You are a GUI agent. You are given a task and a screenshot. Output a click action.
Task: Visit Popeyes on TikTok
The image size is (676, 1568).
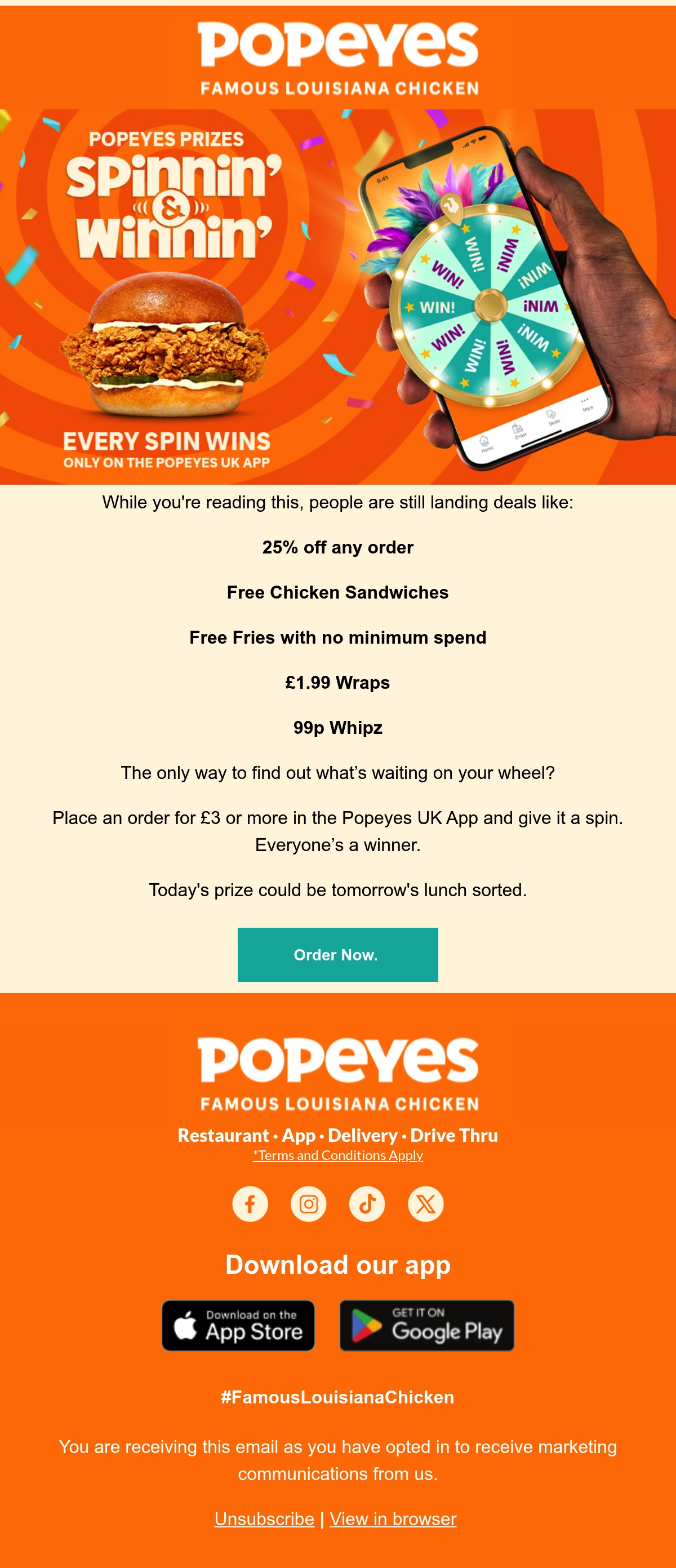pyautogui.click(x=367, y=1204)
